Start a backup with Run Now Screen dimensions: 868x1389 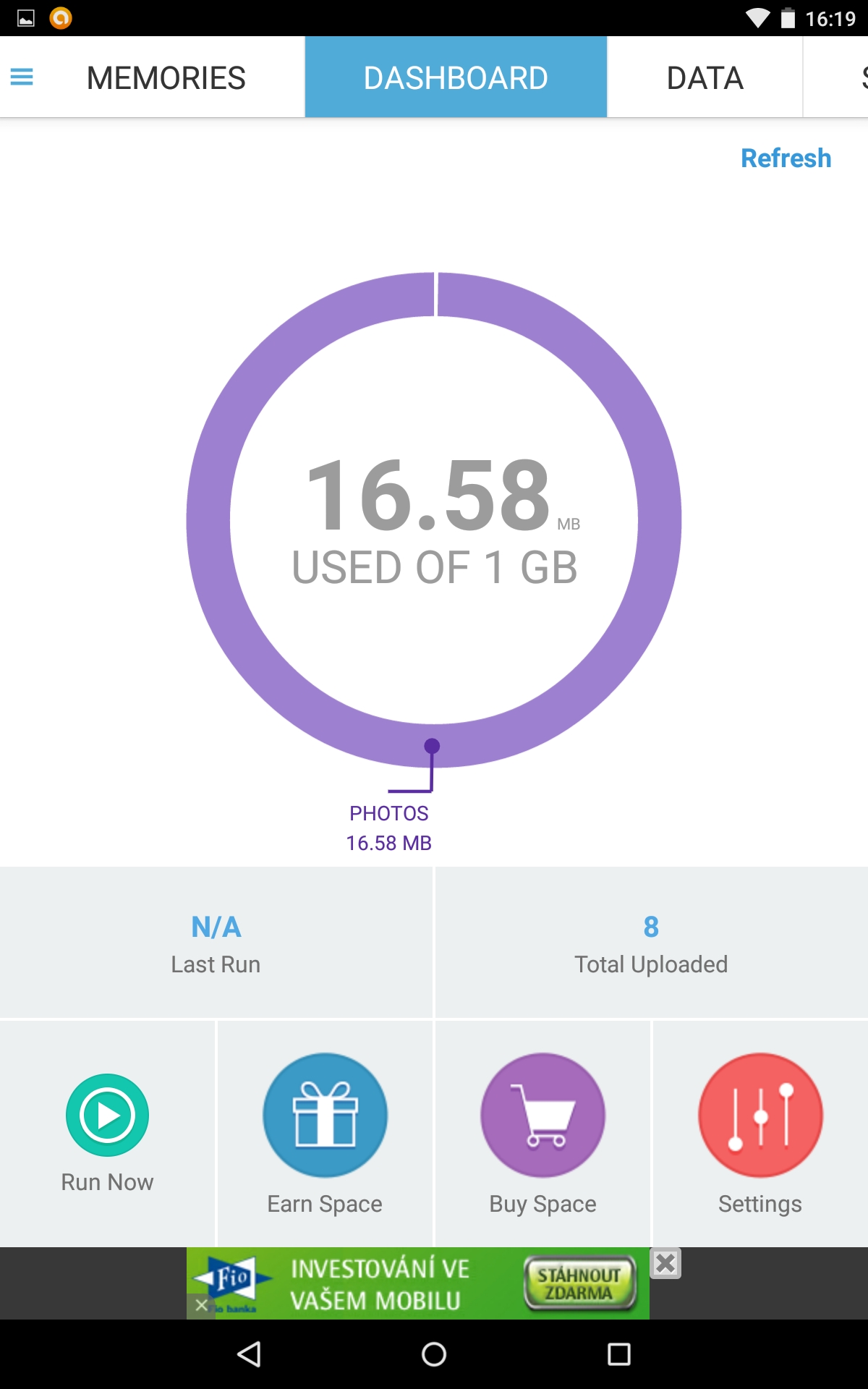point(107,1133)
